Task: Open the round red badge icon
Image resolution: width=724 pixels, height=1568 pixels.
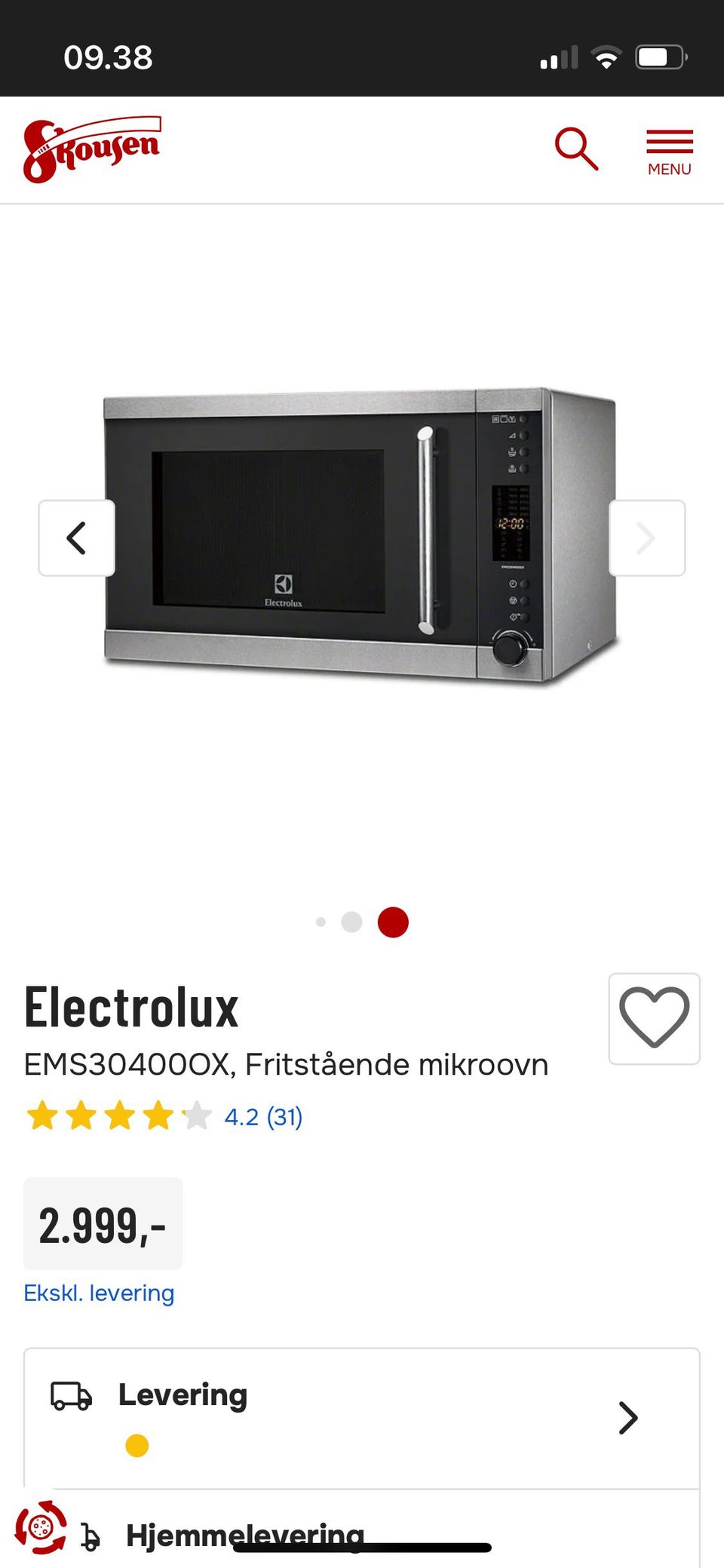Action: click(41, 1528)
